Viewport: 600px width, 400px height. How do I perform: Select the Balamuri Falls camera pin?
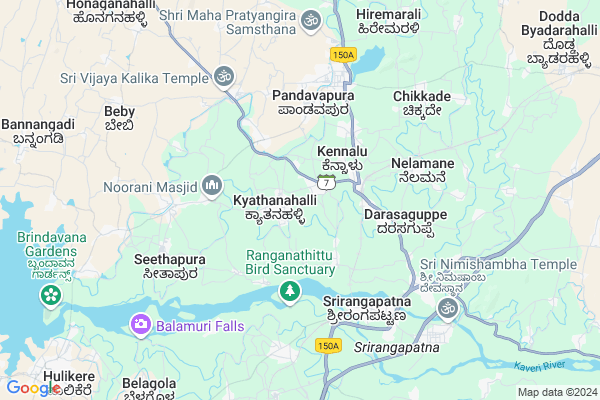(140, 324)
